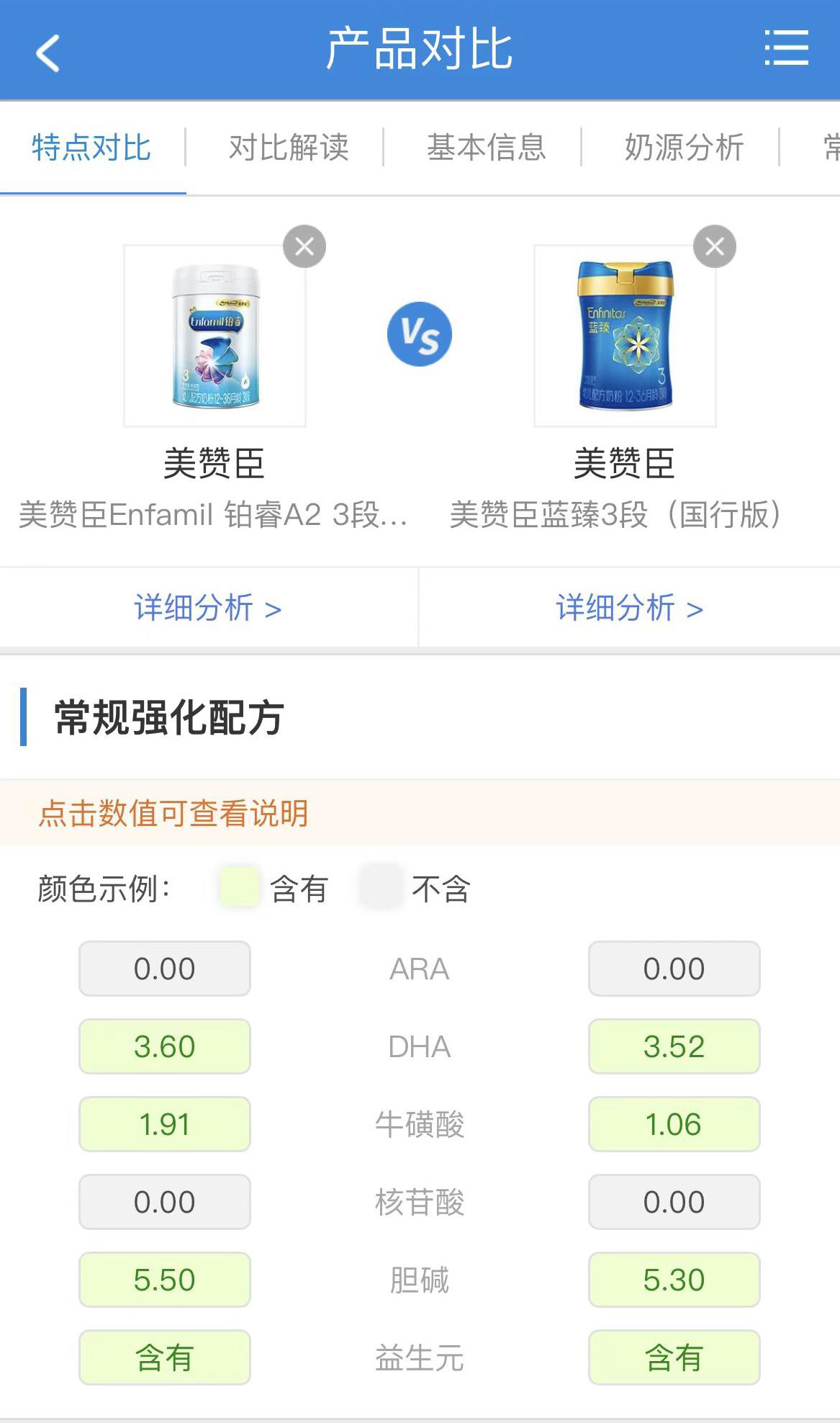This screenshot has height=1423, width=840.
Task: Open the list menu icon in the header
Action: pyautogui.click(x=786, y=48)
